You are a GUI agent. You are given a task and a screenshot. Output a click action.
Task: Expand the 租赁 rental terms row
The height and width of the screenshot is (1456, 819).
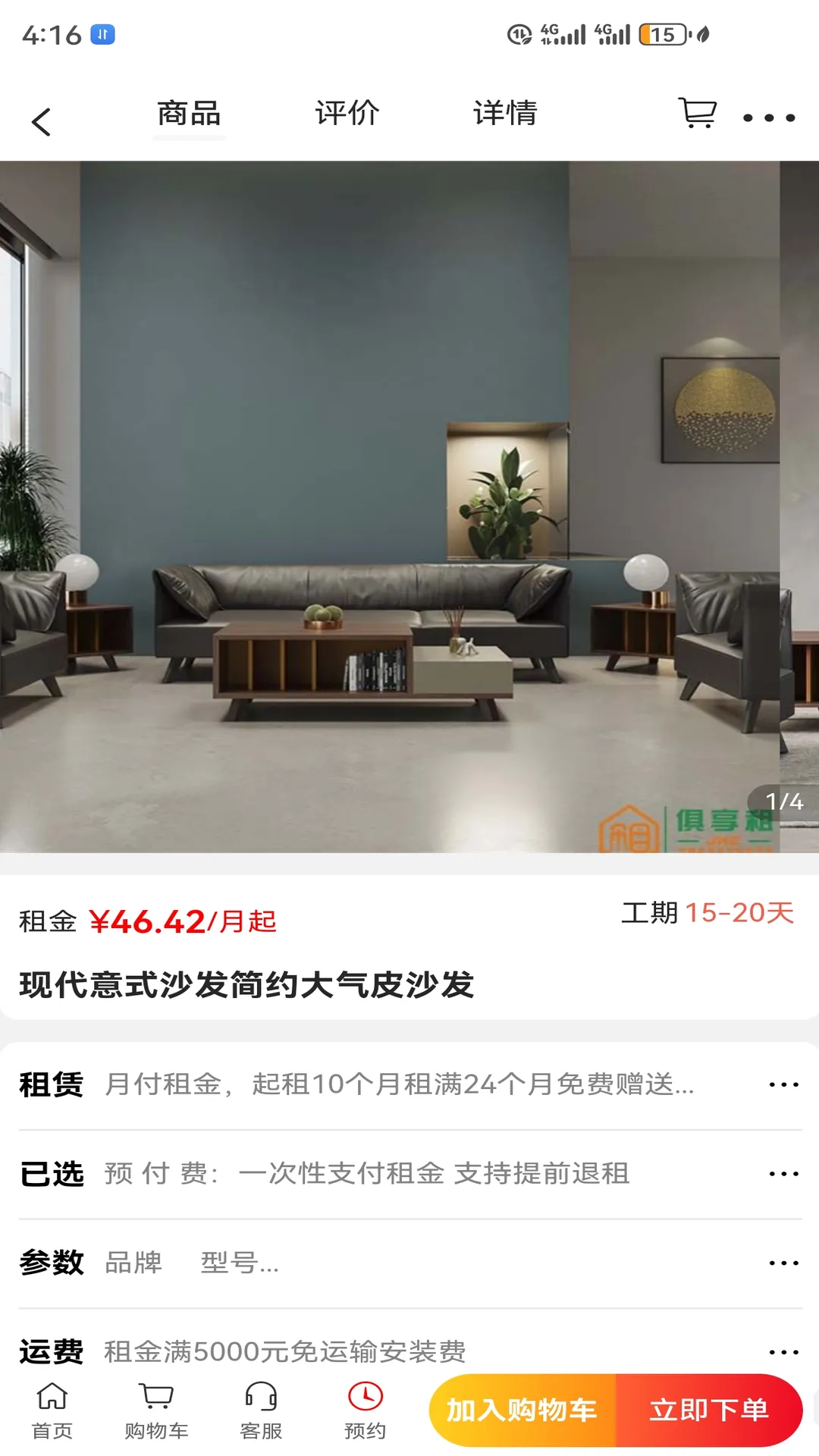click(x=409, y=1084)
